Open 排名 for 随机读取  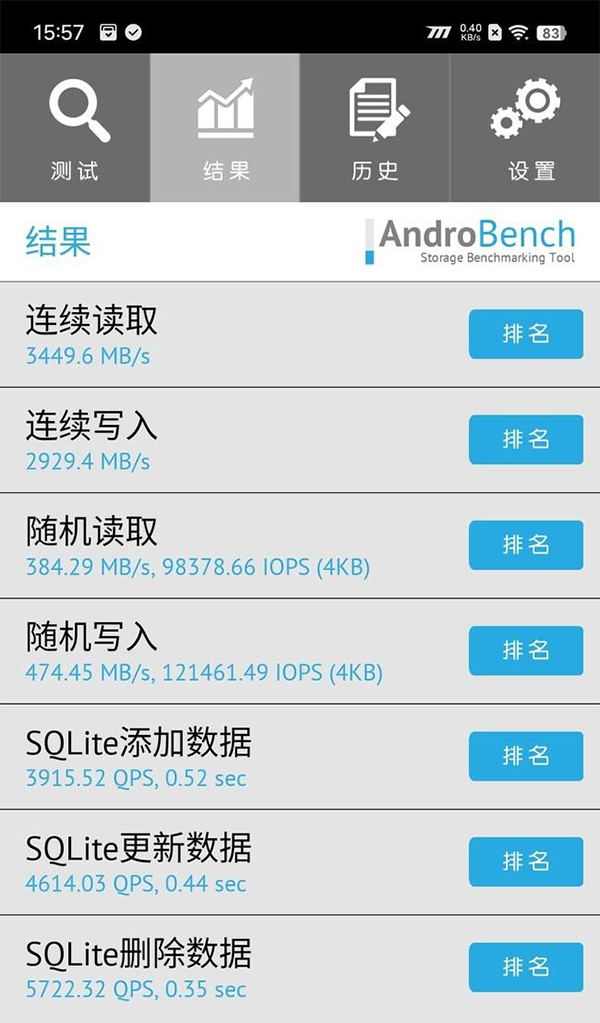click(526, 545)
